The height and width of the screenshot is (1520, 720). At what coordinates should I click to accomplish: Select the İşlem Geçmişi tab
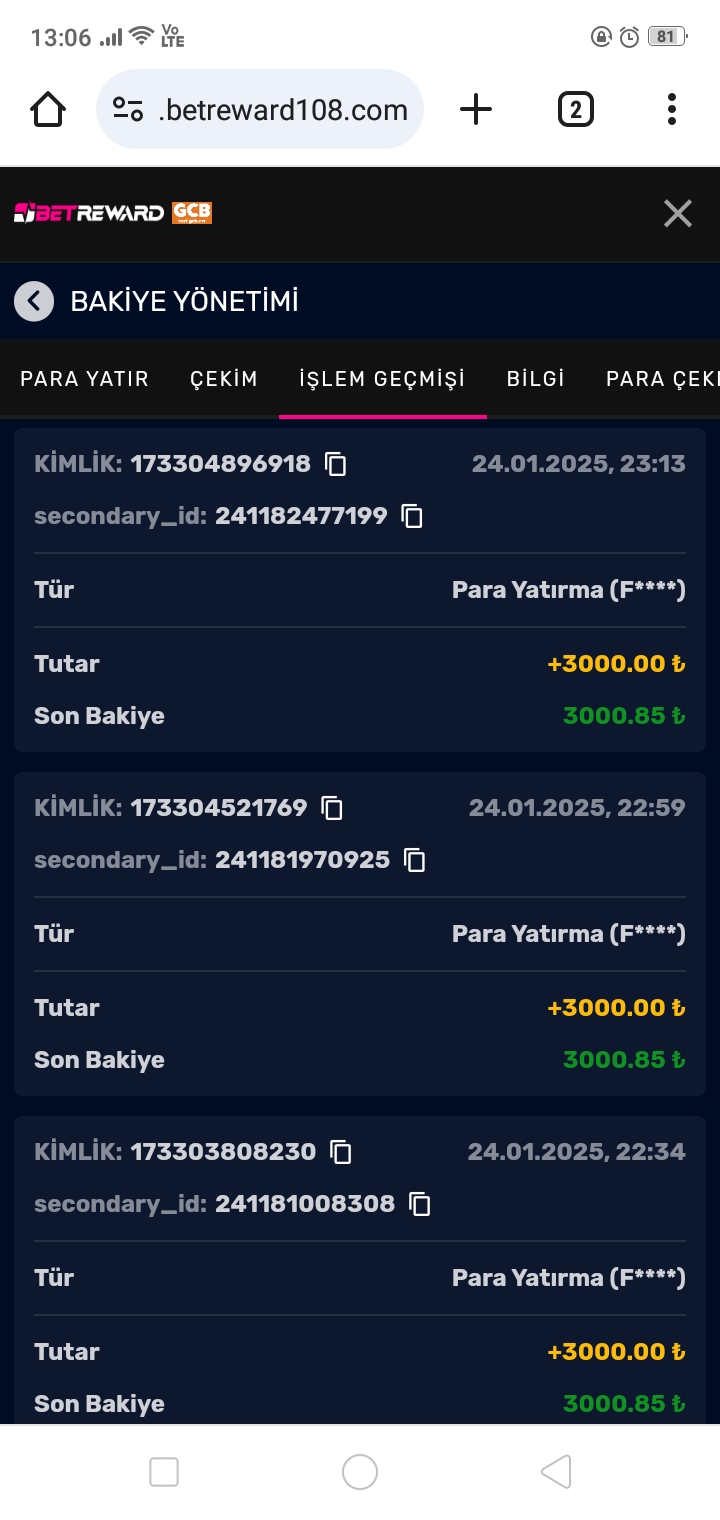tap(382, 379)
